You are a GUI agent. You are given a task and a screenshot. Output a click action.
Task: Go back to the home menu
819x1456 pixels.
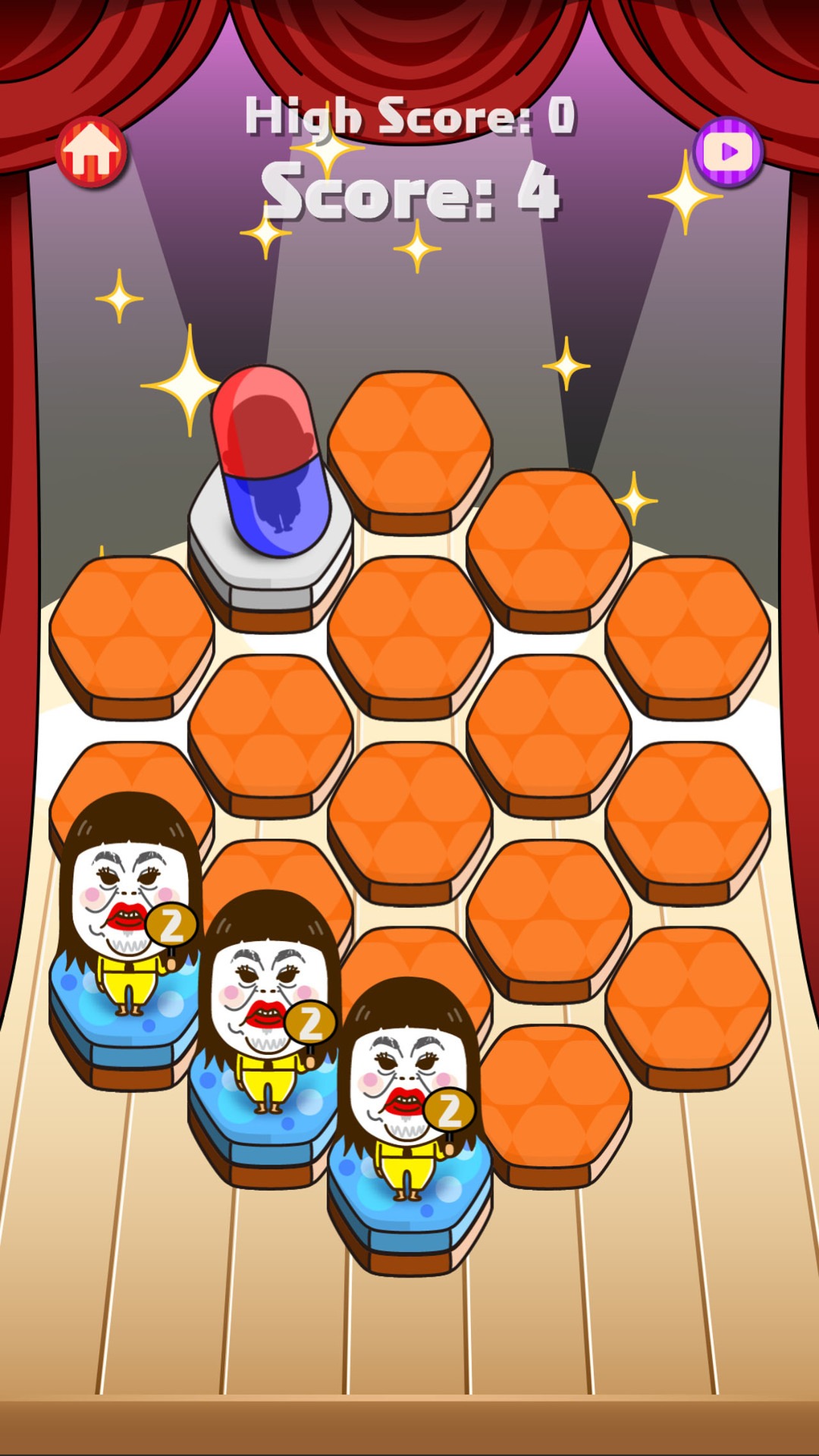click(92, 152)
